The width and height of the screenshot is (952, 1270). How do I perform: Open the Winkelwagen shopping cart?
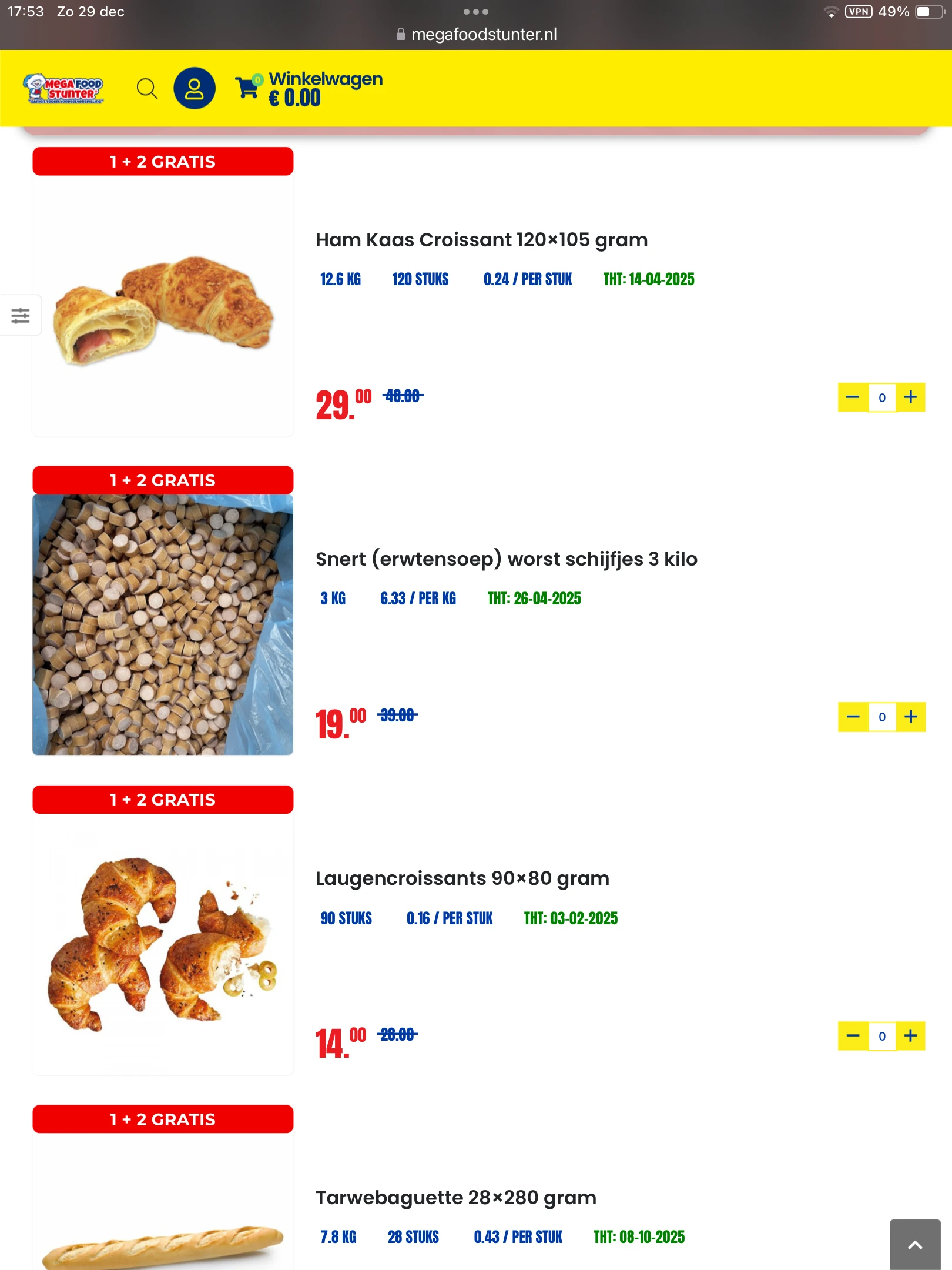click(309, 89)
